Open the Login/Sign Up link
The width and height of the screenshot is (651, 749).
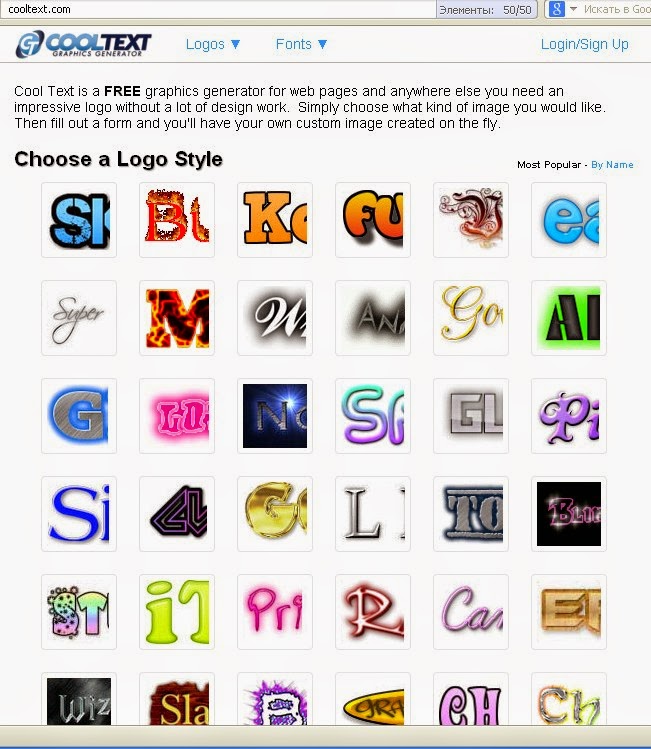(x=584, y=44)
